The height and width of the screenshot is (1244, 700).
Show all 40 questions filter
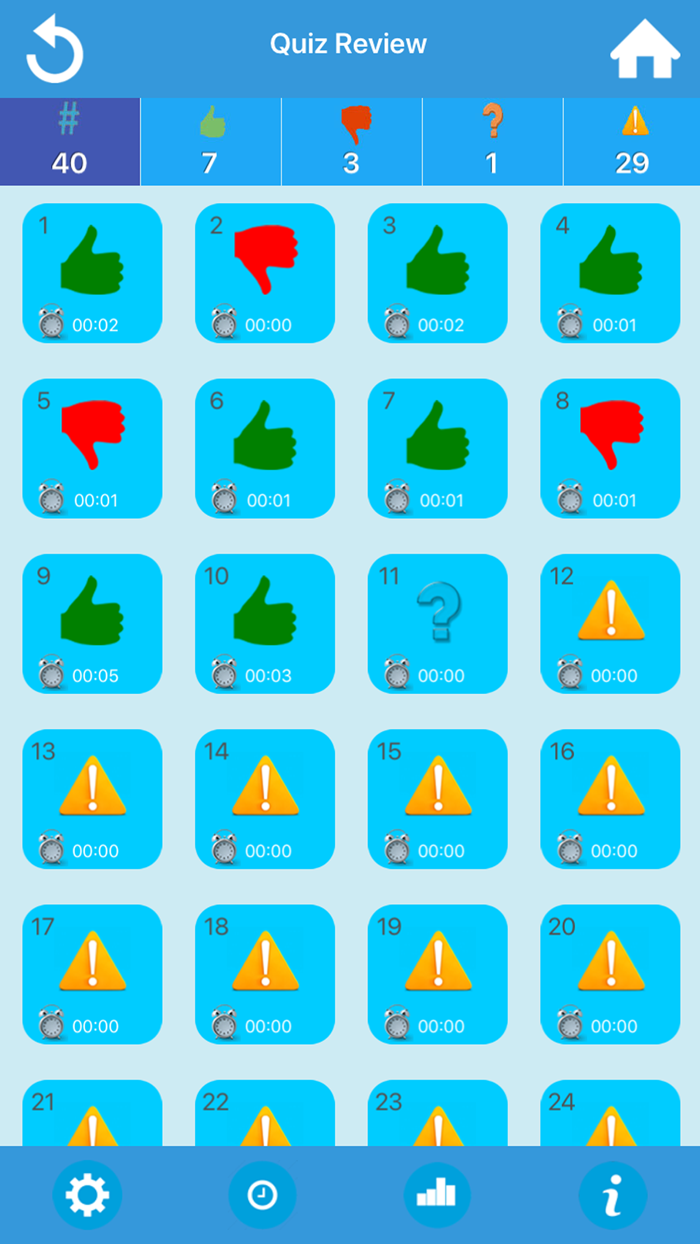pos(69,142)
